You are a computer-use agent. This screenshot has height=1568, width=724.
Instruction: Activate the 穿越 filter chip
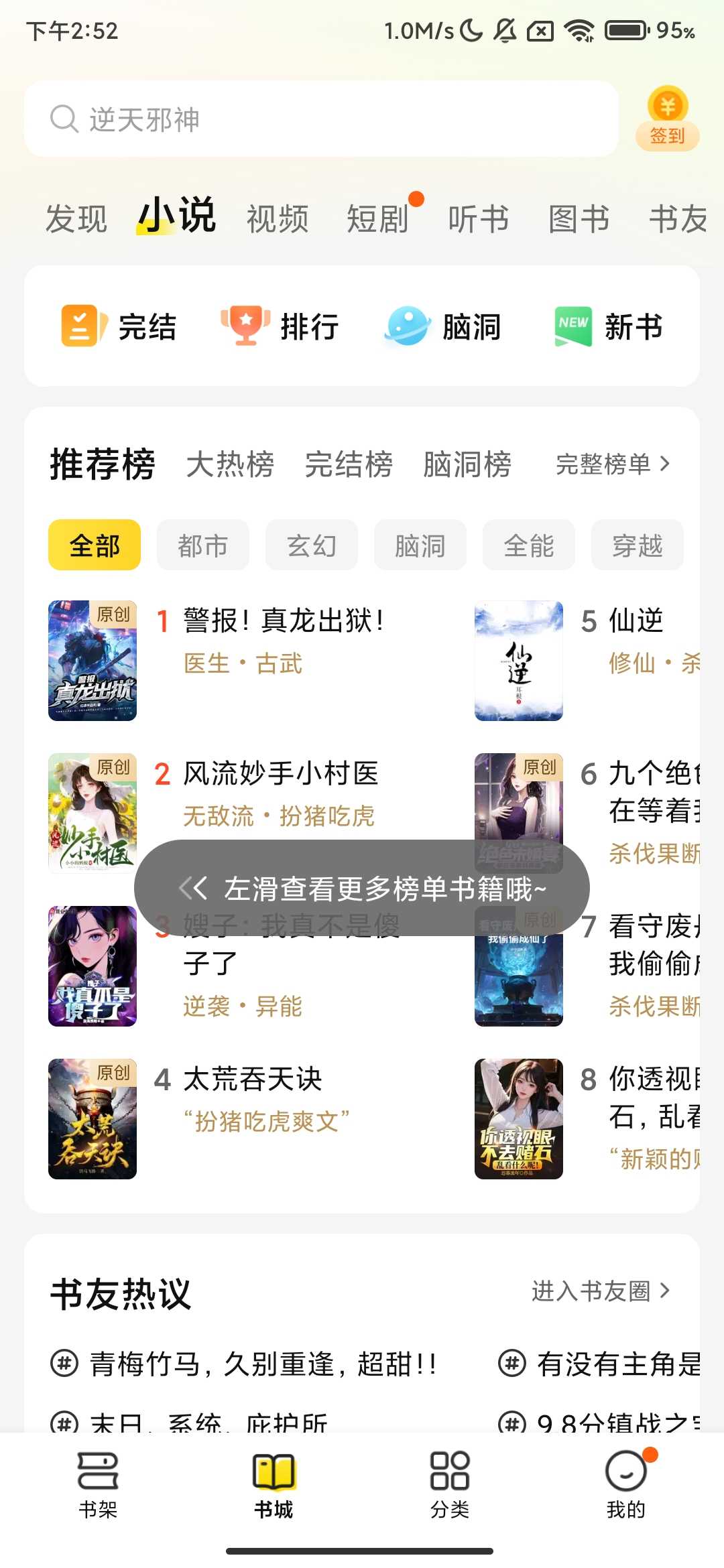tap(636, 545)
